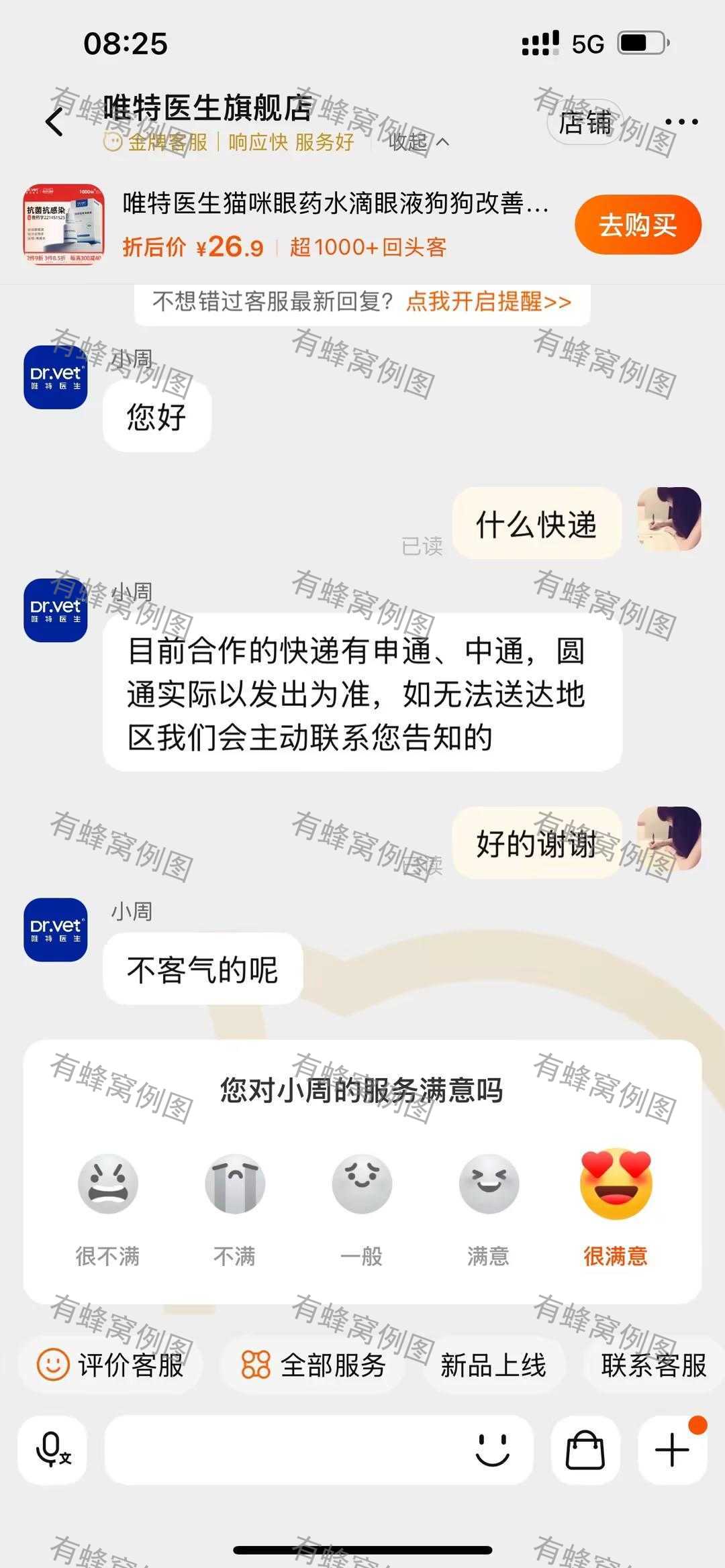Tap the 联系客服 chip
725x1568 pixels.
click(x=654, y=1365)
